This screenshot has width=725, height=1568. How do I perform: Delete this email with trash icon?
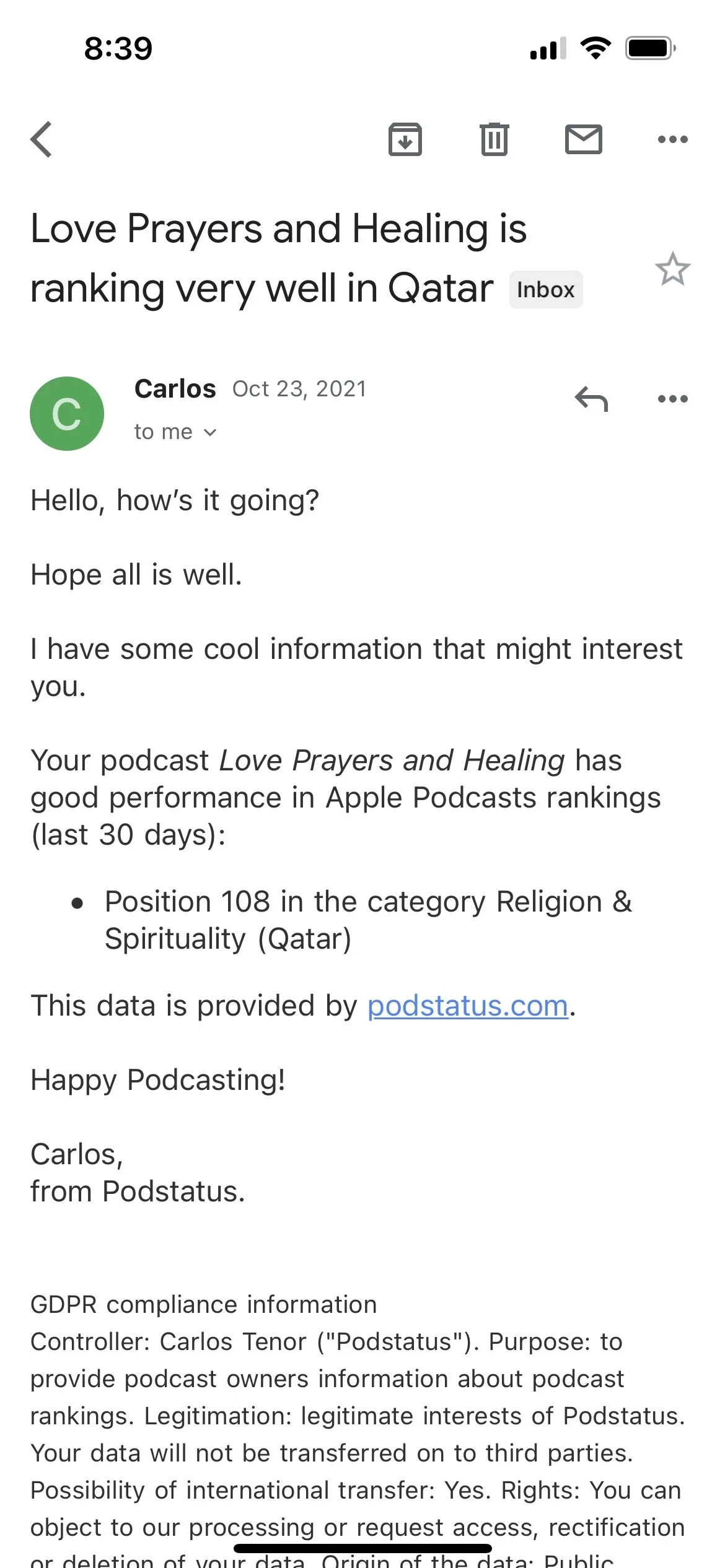pyautogui.click(x=494, y=139)
